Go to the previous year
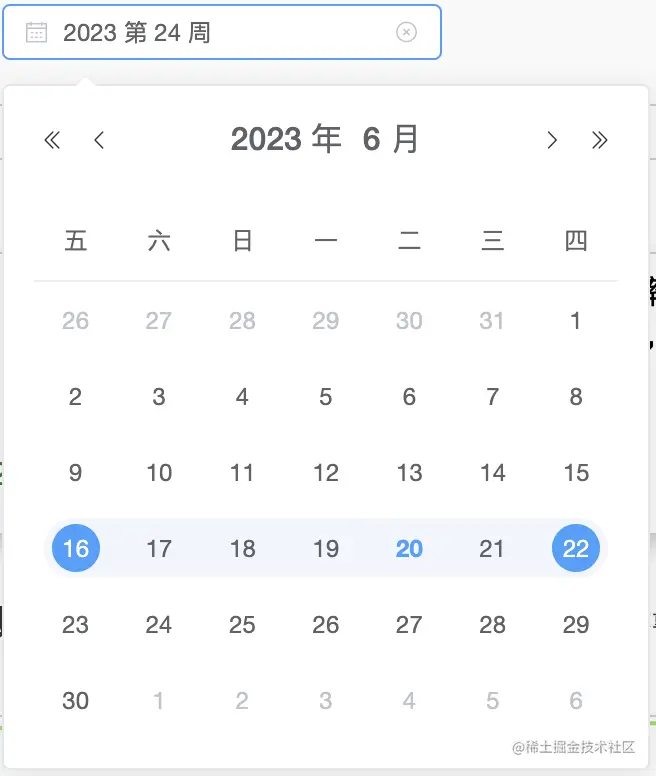Screen dimensions: 656x776 coord(52,140)
